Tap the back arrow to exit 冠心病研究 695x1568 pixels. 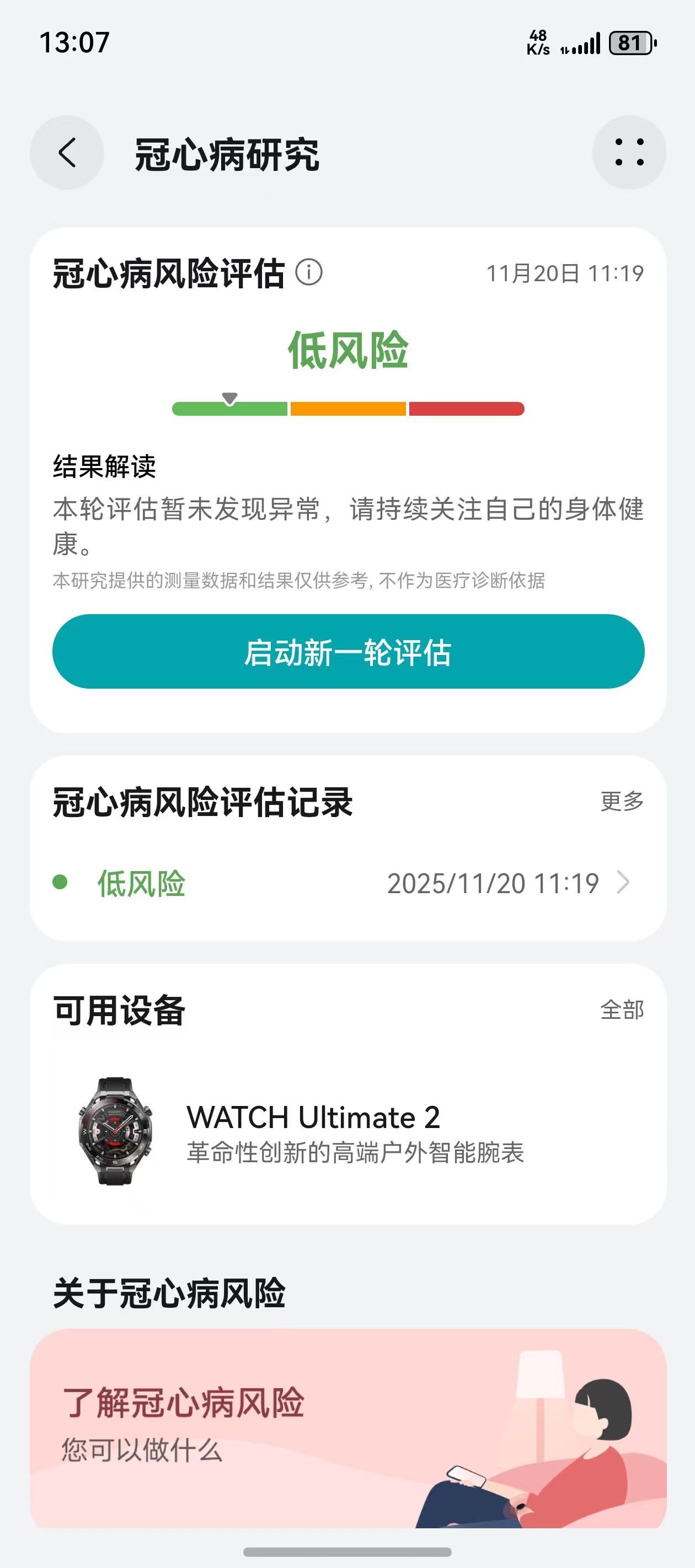pos(67,153)
